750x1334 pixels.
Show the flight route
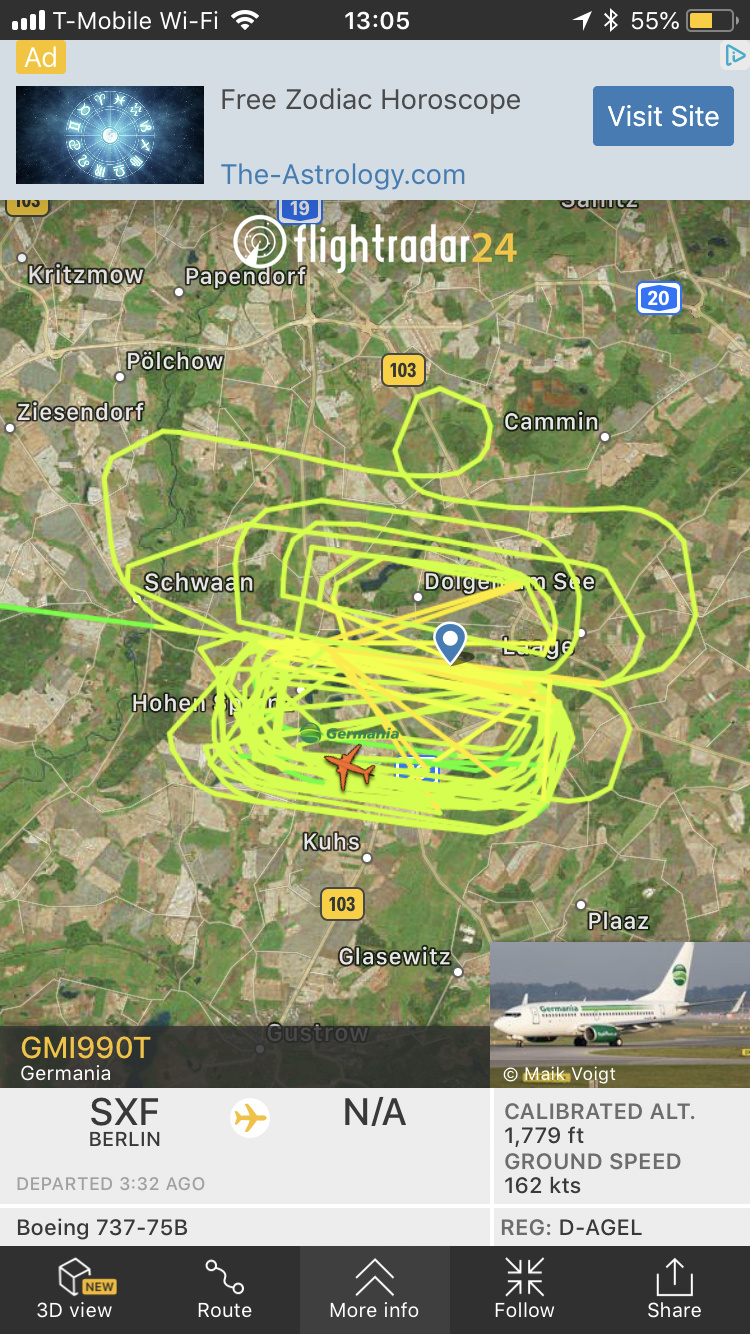(x=224, y=1290)
